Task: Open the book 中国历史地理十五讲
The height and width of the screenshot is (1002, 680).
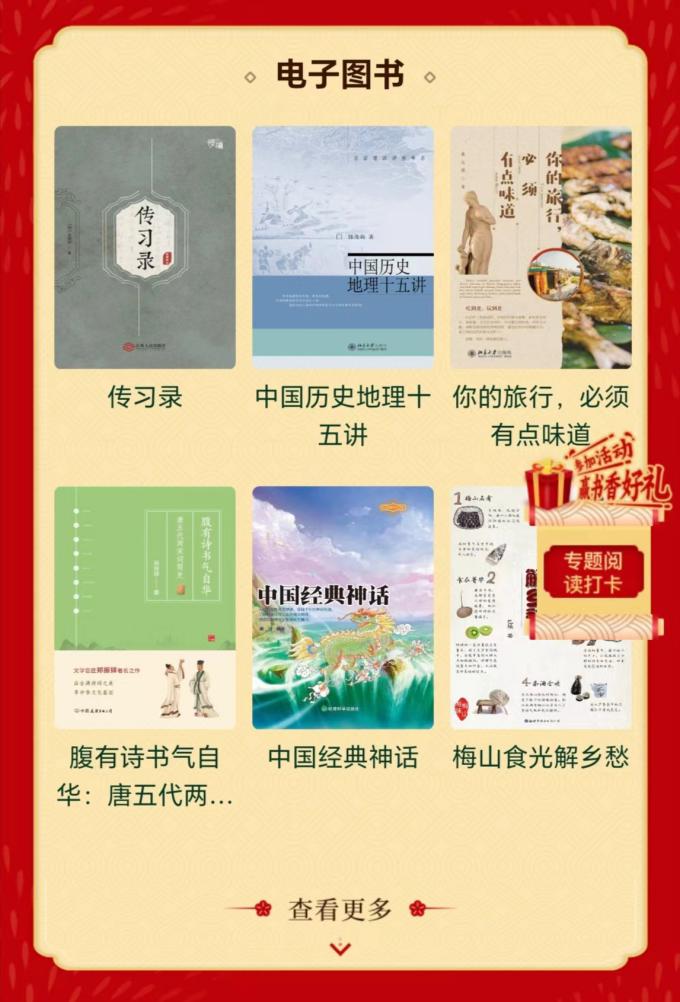Action: pos(343,247)
